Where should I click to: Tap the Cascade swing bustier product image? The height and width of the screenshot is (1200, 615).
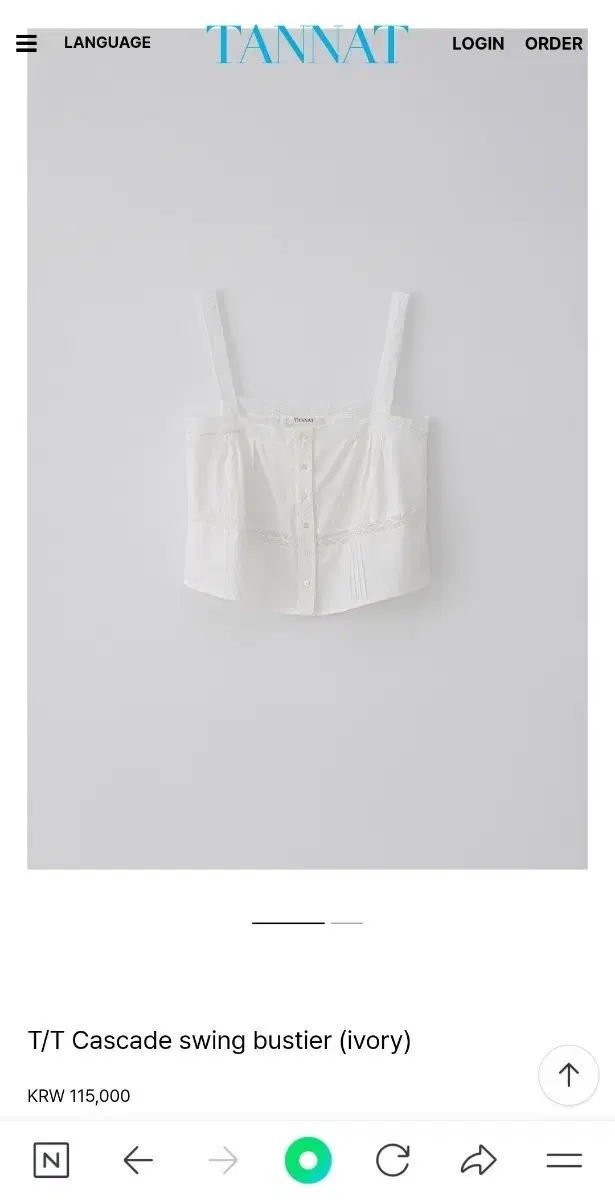[x=307, y=455]
